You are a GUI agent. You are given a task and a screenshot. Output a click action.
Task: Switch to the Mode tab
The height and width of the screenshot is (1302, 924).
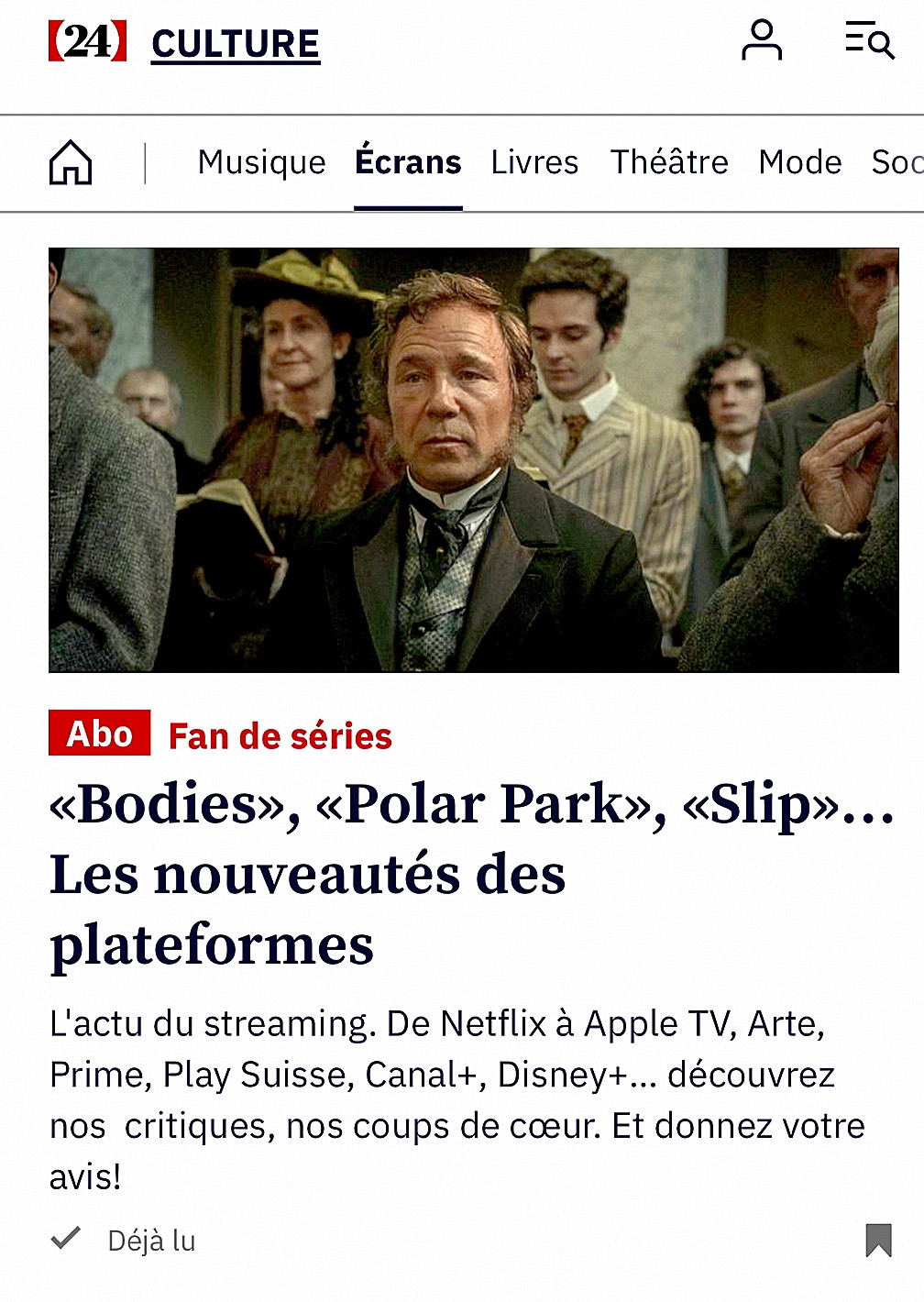point(799,162)
